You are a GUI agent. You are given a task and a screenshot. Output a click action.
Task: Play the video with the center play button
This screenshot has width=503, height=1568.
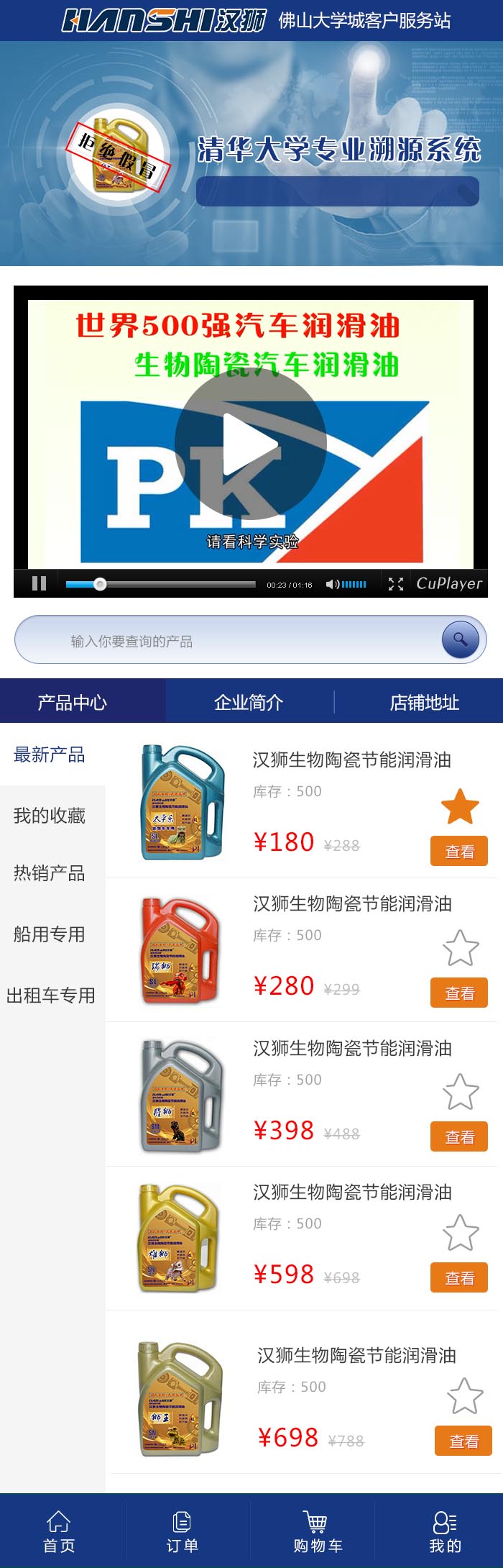[x=250, y=444]
